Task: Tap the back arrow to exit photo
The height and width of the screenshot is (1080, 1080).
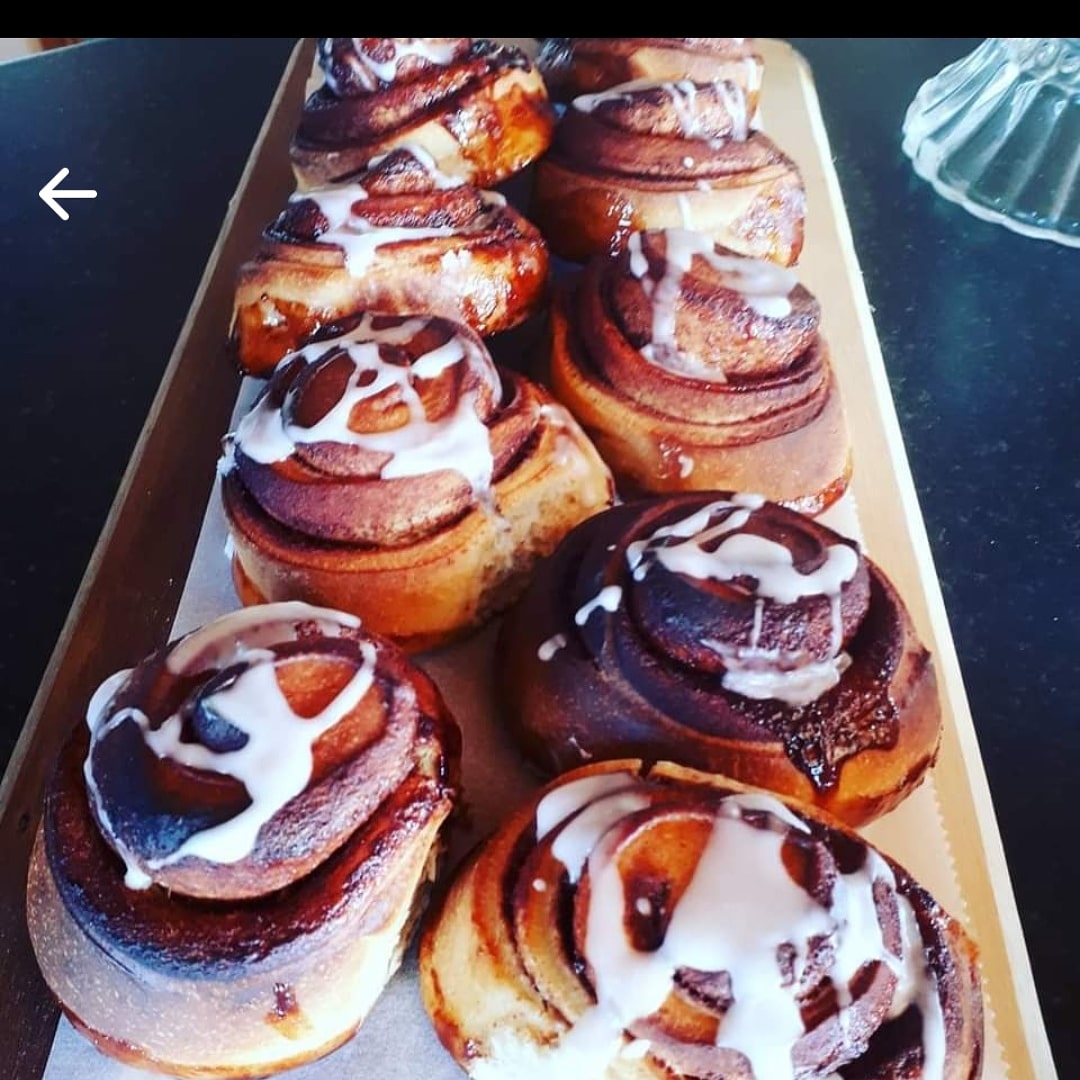Action: click(x=67, y=194)
